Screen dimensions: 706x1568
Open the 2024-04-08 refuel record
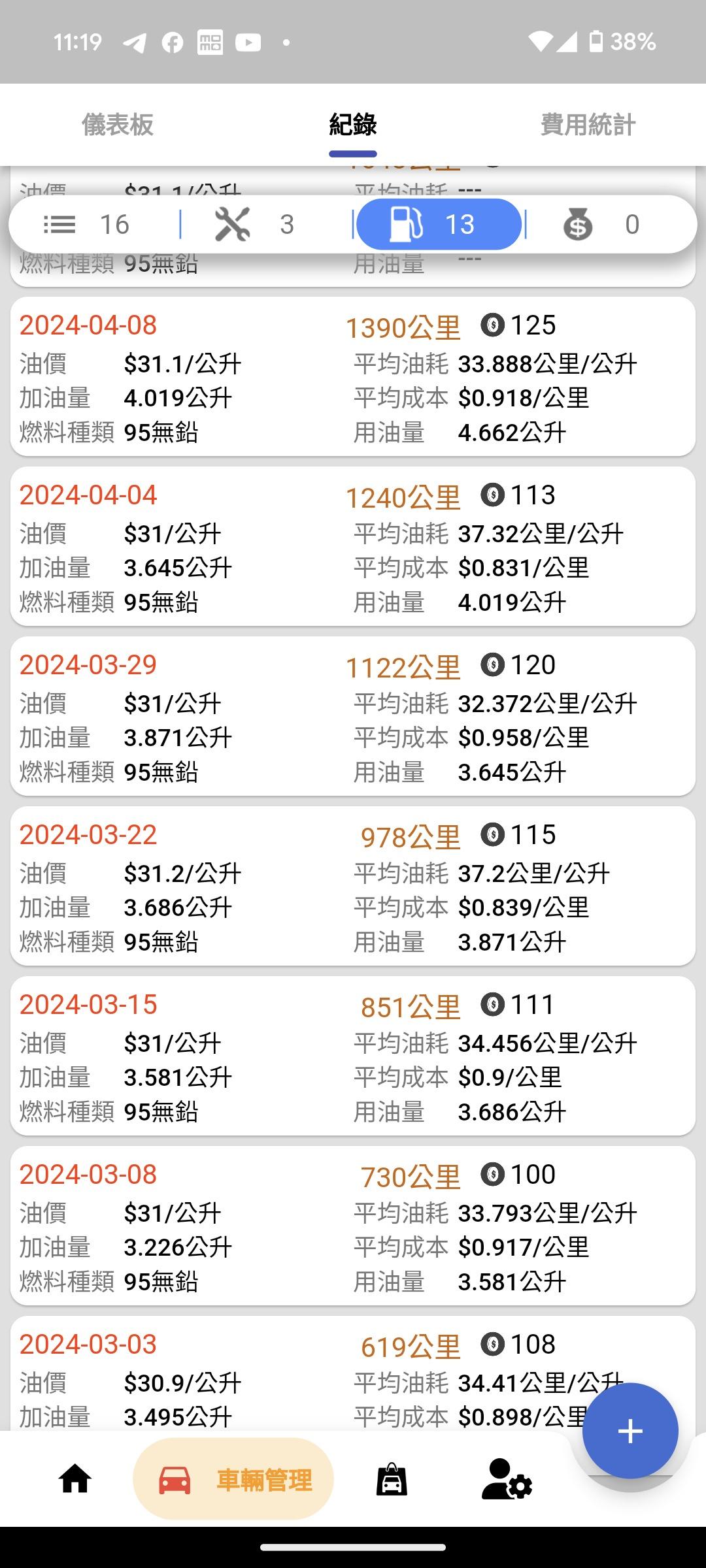click(x=353, y=376)
